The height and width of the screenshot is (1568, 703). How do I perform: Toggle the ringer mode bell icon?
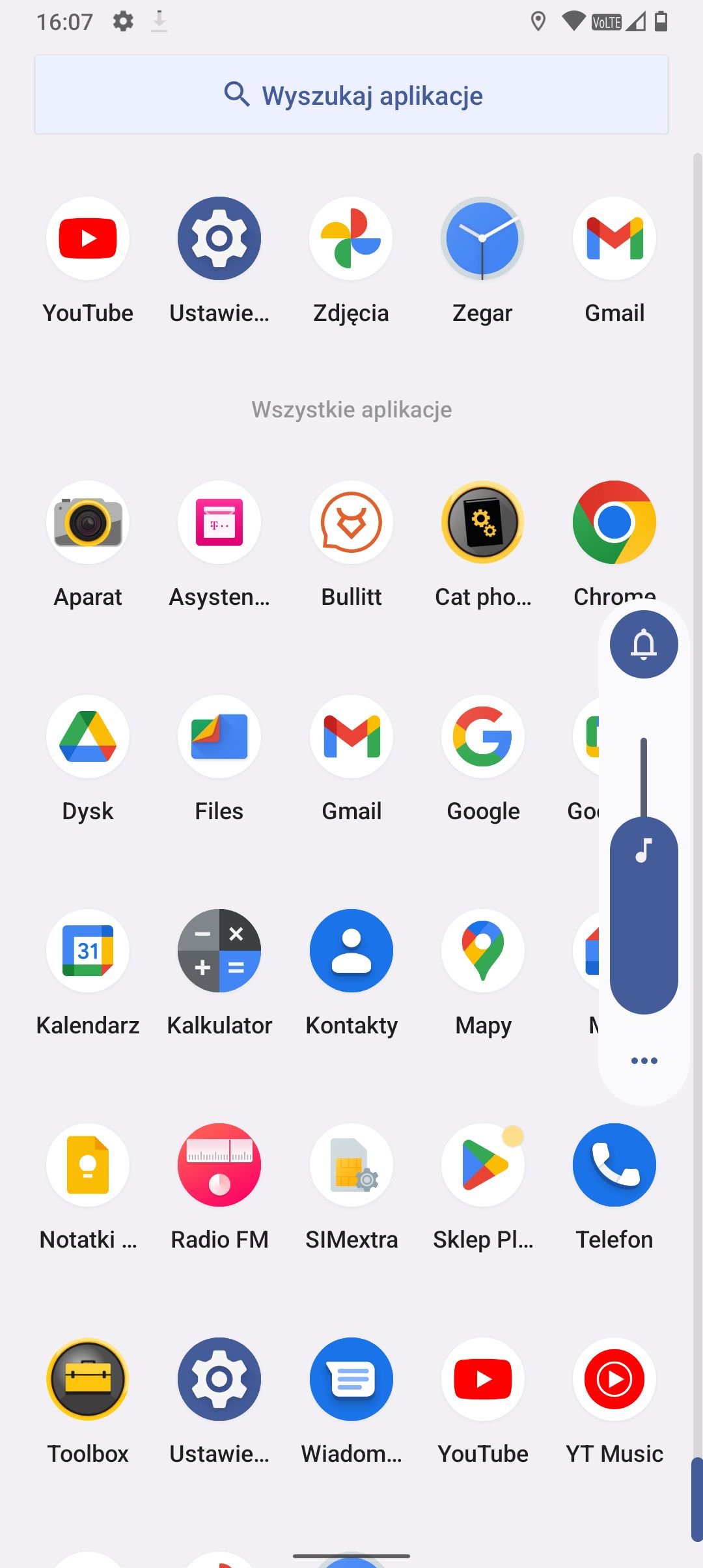(x=644, y=644)
